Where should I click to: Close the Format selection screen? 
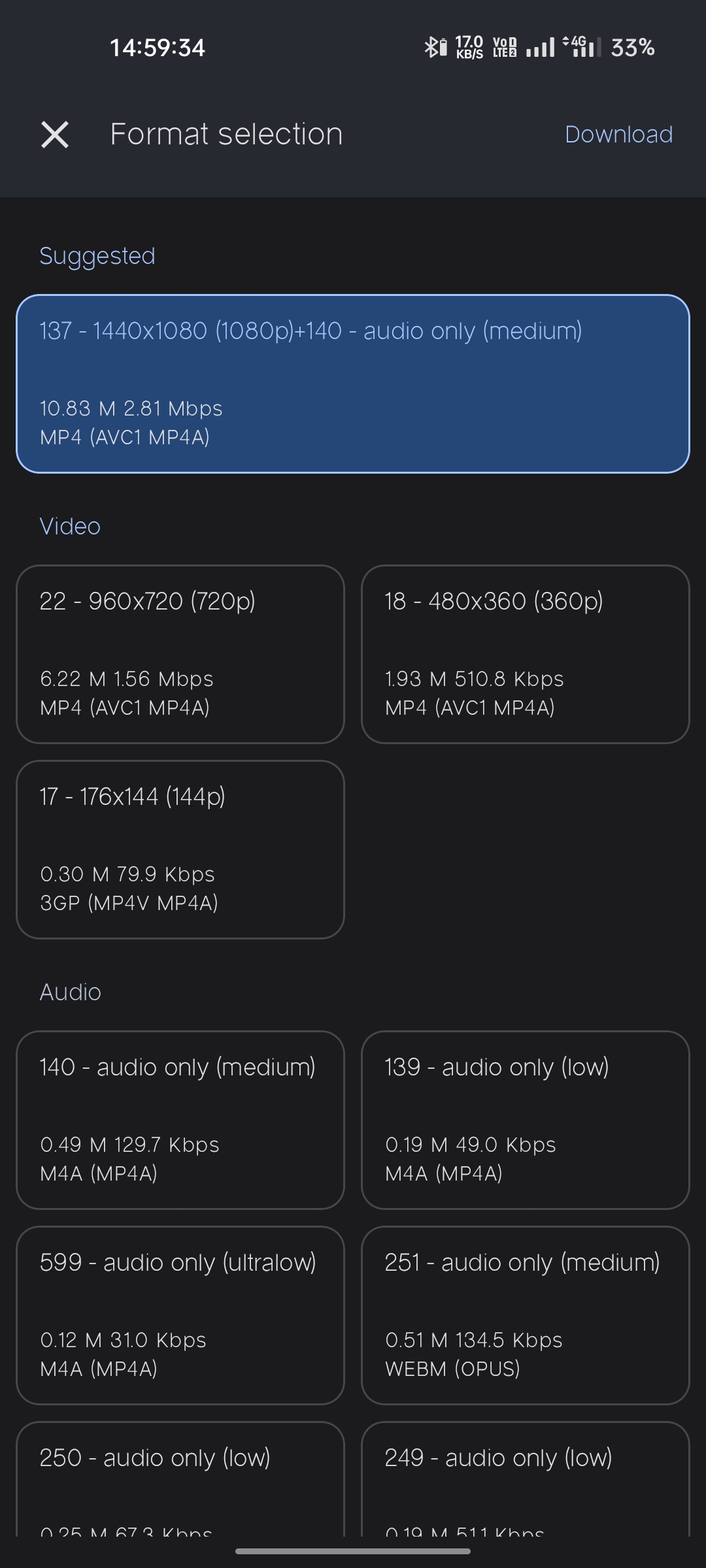pyautogui.click(x=55, y=134)
